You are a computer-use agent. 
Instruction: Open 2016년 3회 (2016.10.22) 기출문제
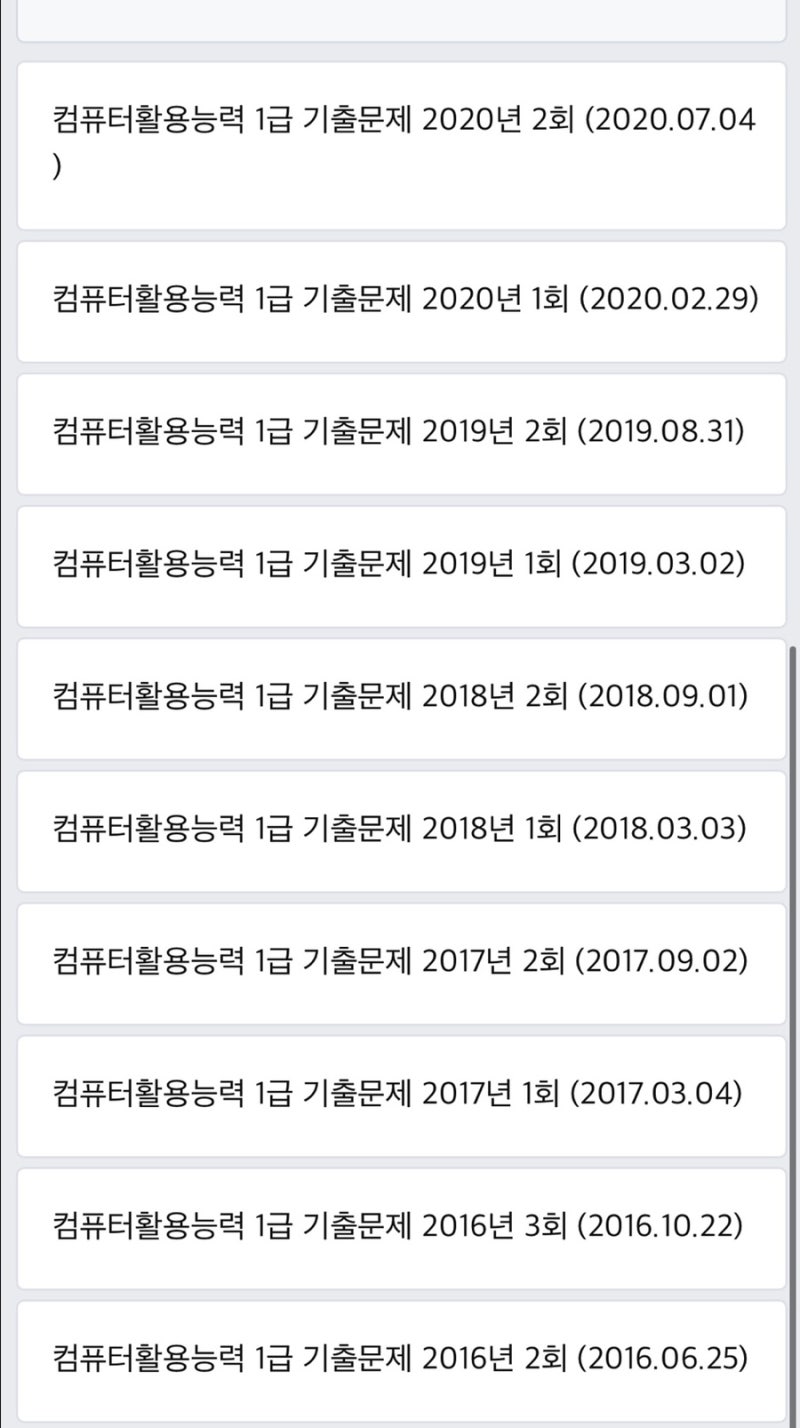401,1228
